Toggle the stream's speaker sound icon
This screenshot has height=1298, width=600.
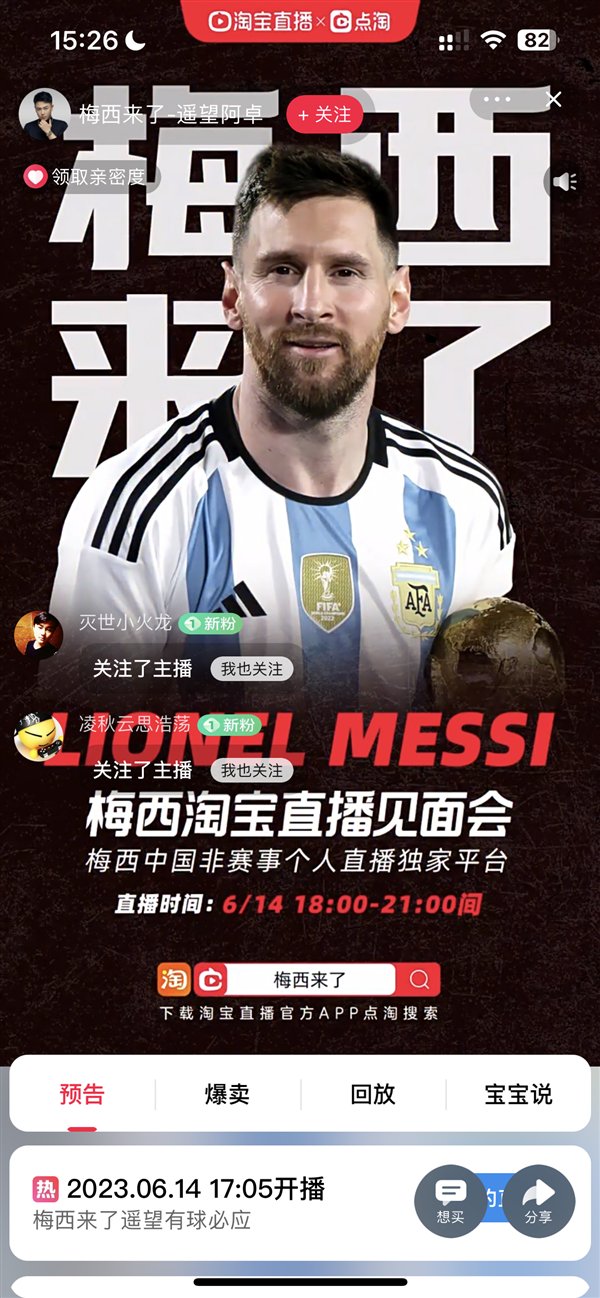click(x=565, y=181)
